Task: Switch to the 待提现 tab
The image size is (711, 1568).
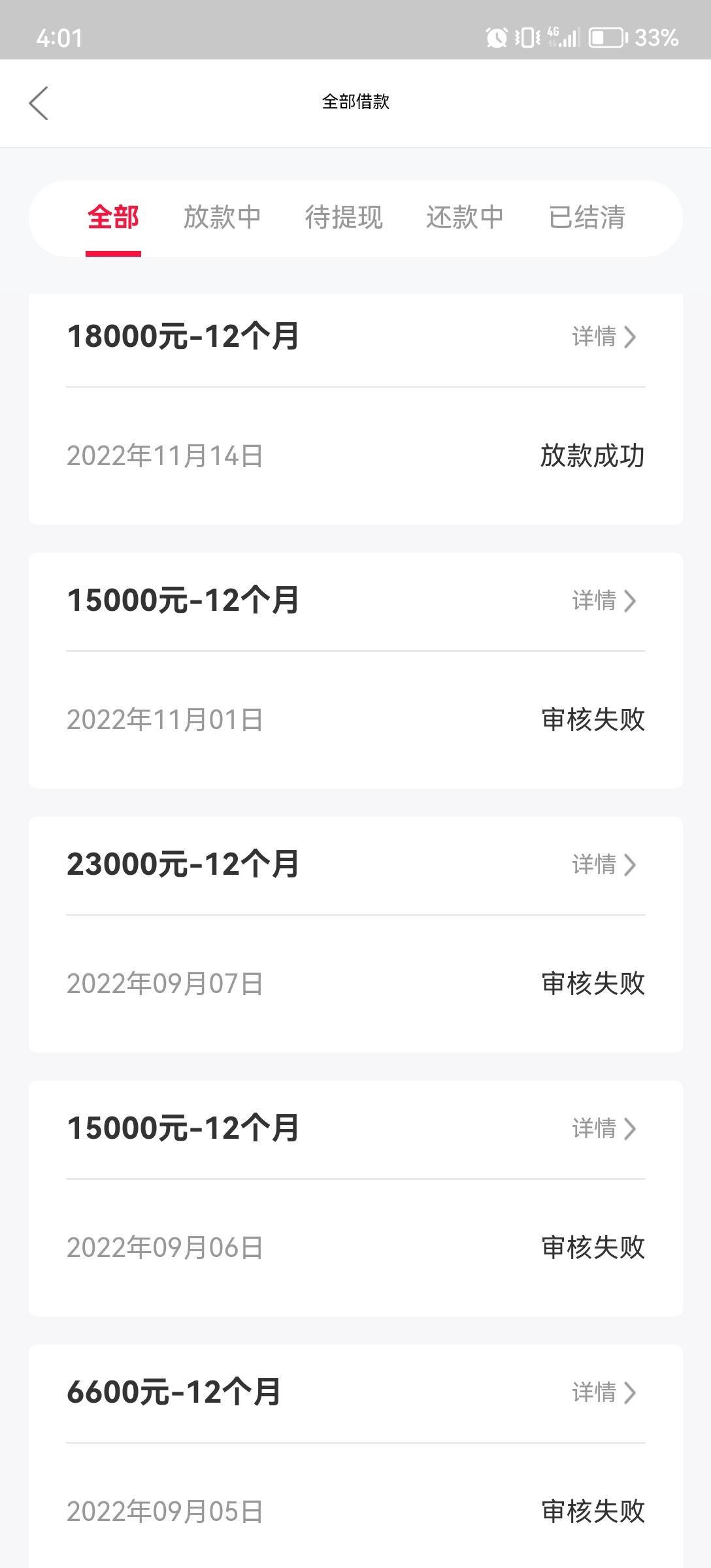Action: (344, 218)
